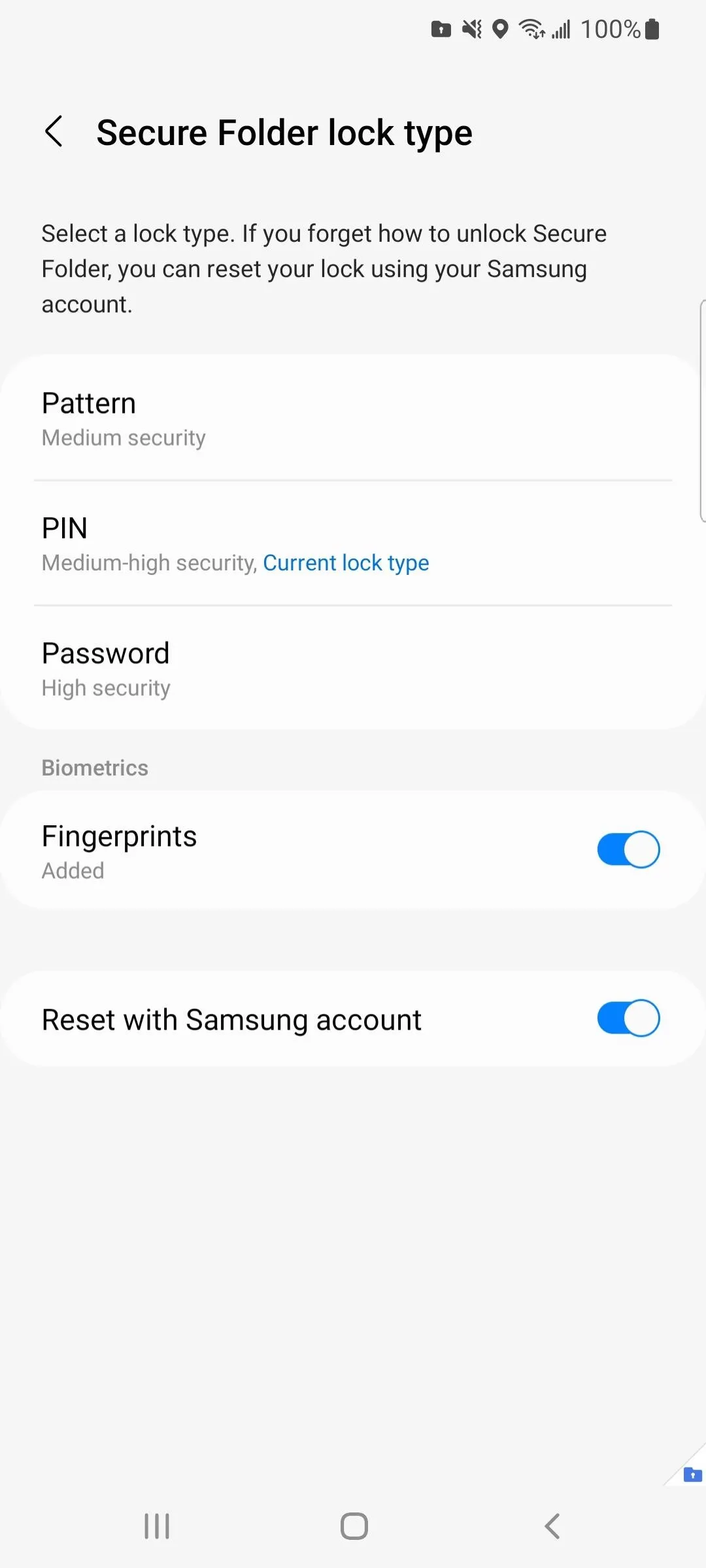Screen dimensions: 706x1568
Task: Go back from Secure Folder lock type
Action: click(x=54, y=132)
